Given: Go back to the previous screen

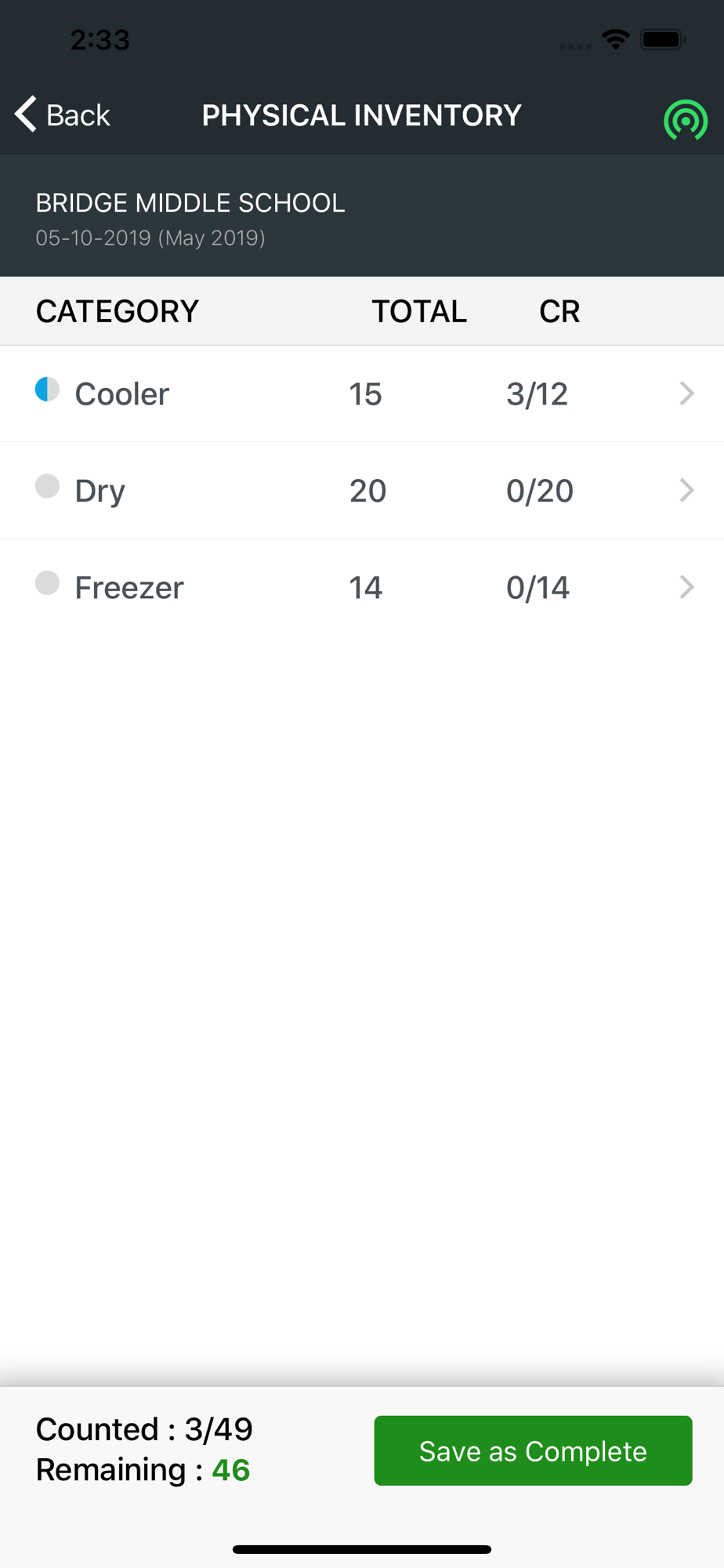Looking at the screenshot, I should (x=63, y=115).
